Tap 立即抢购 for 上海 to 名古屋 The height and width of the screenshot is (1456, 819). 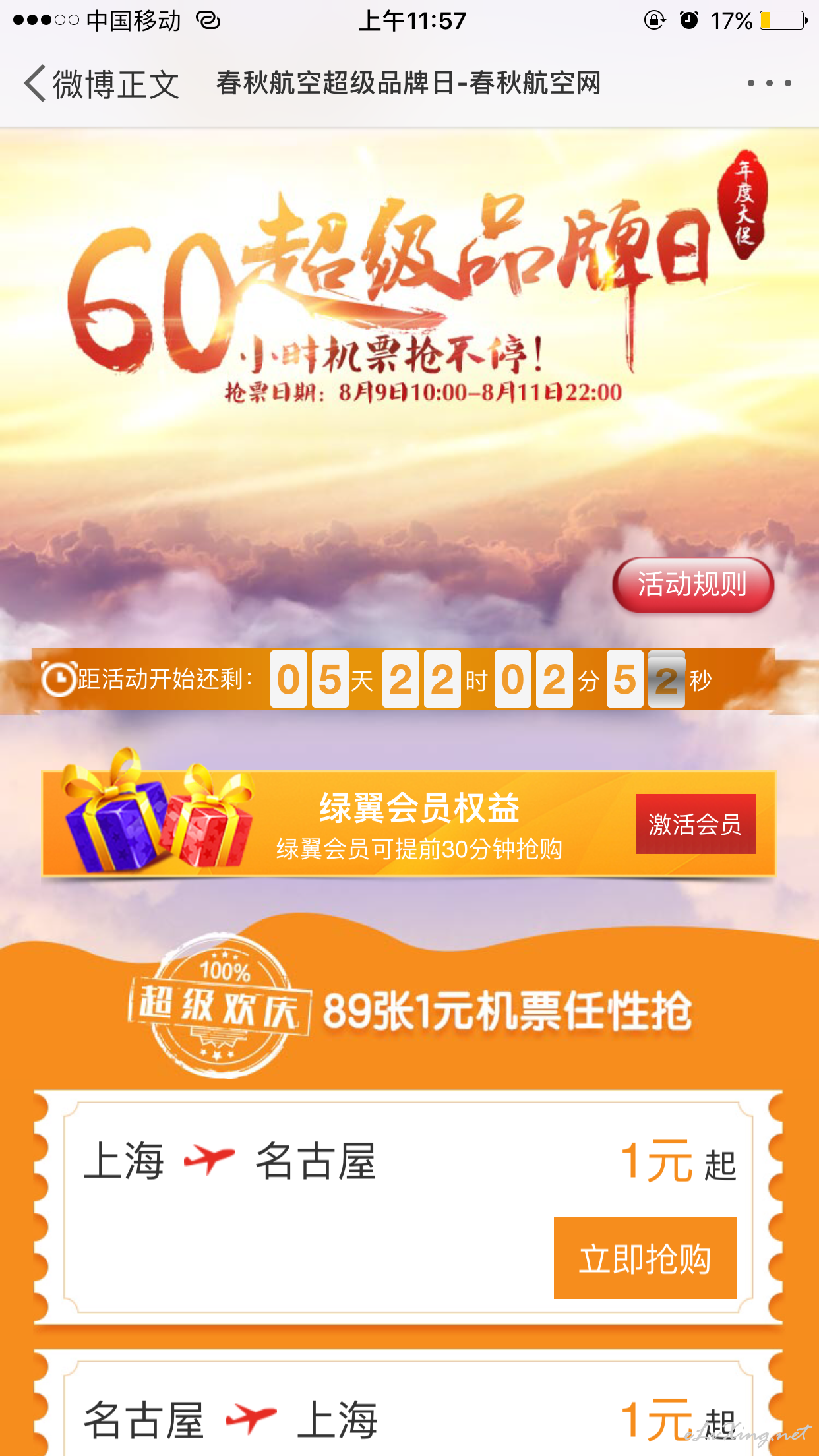click(x=645, y=1258)
